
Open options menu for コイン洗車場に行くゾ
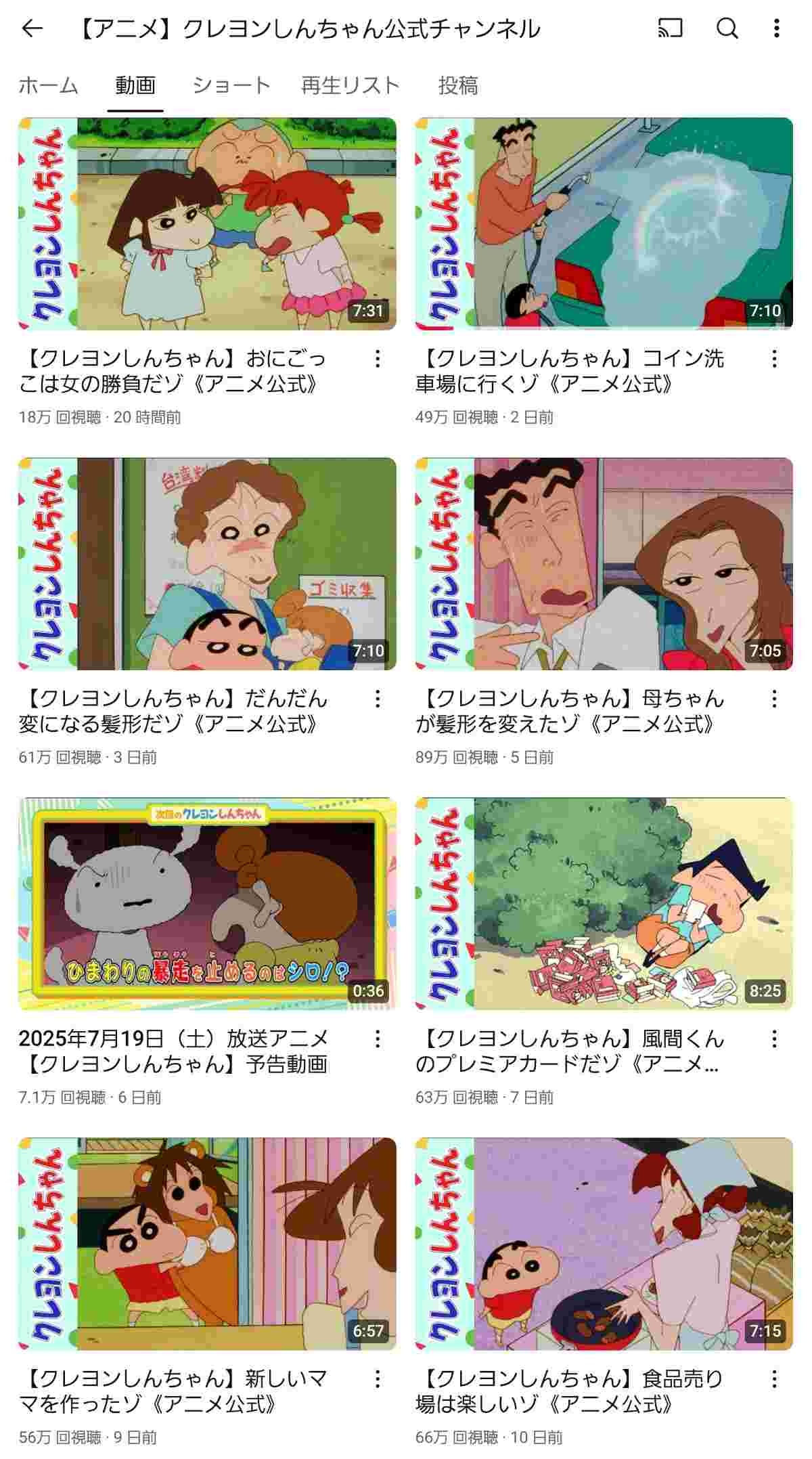(774, 359)
